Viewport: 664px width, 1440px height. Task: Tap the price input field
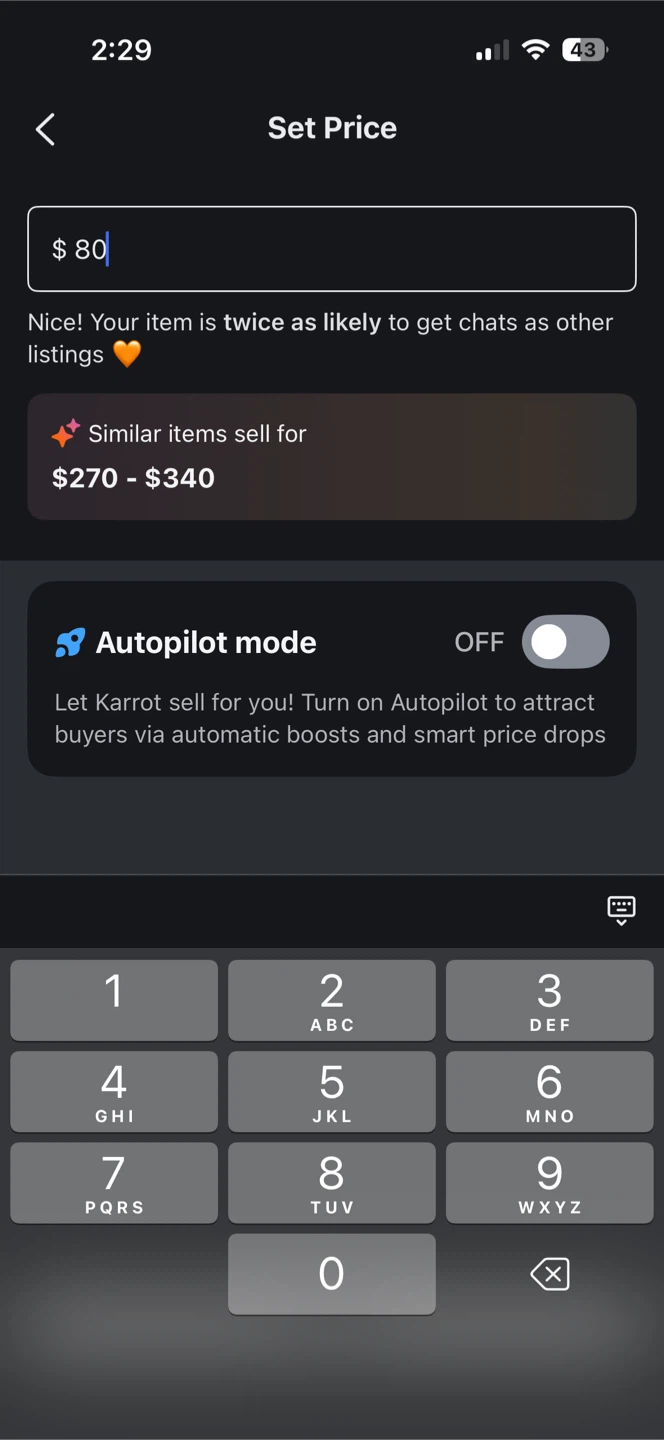pyautogui.click(x=332, y=249)
